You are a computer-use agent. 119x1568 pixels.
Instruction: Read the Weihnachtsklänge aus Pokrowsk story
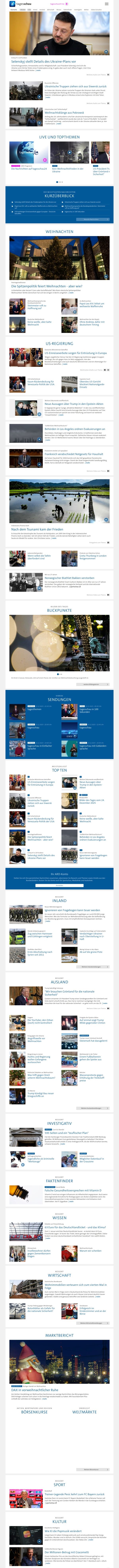pos(64,113)
